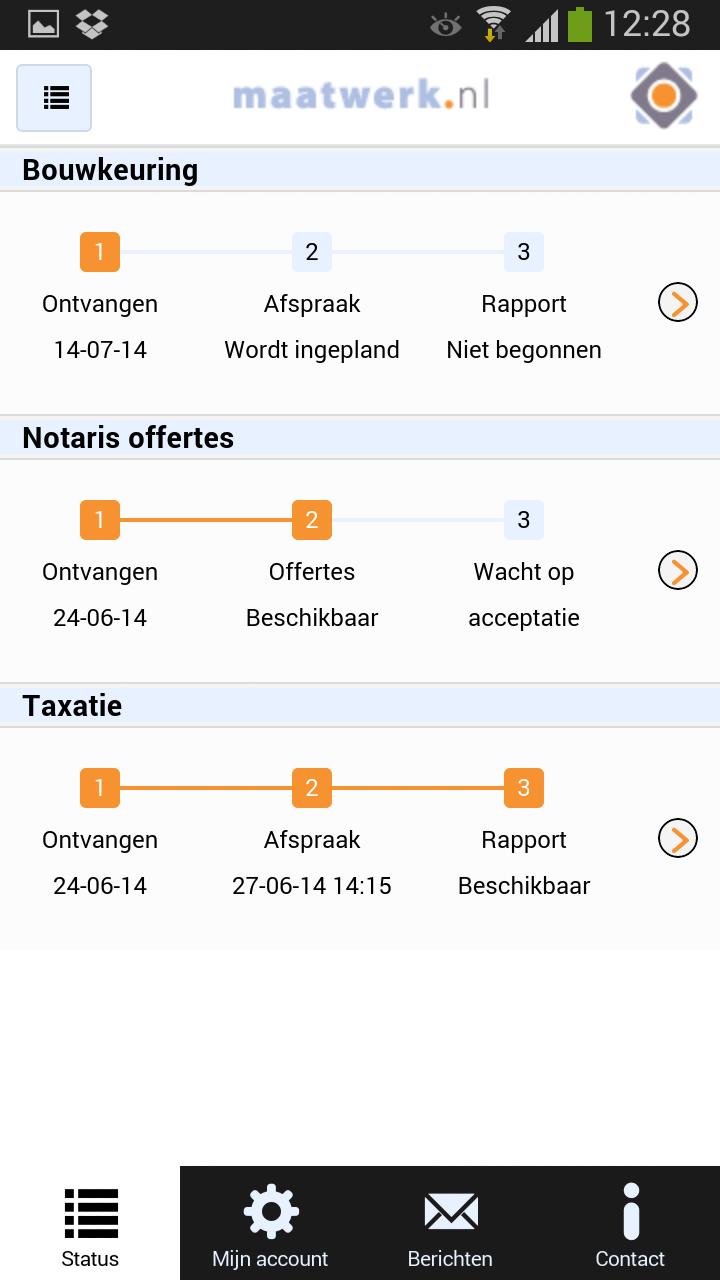
Task: Select step 2 Offertes under Notaris offertes
Action: point(311,520)
